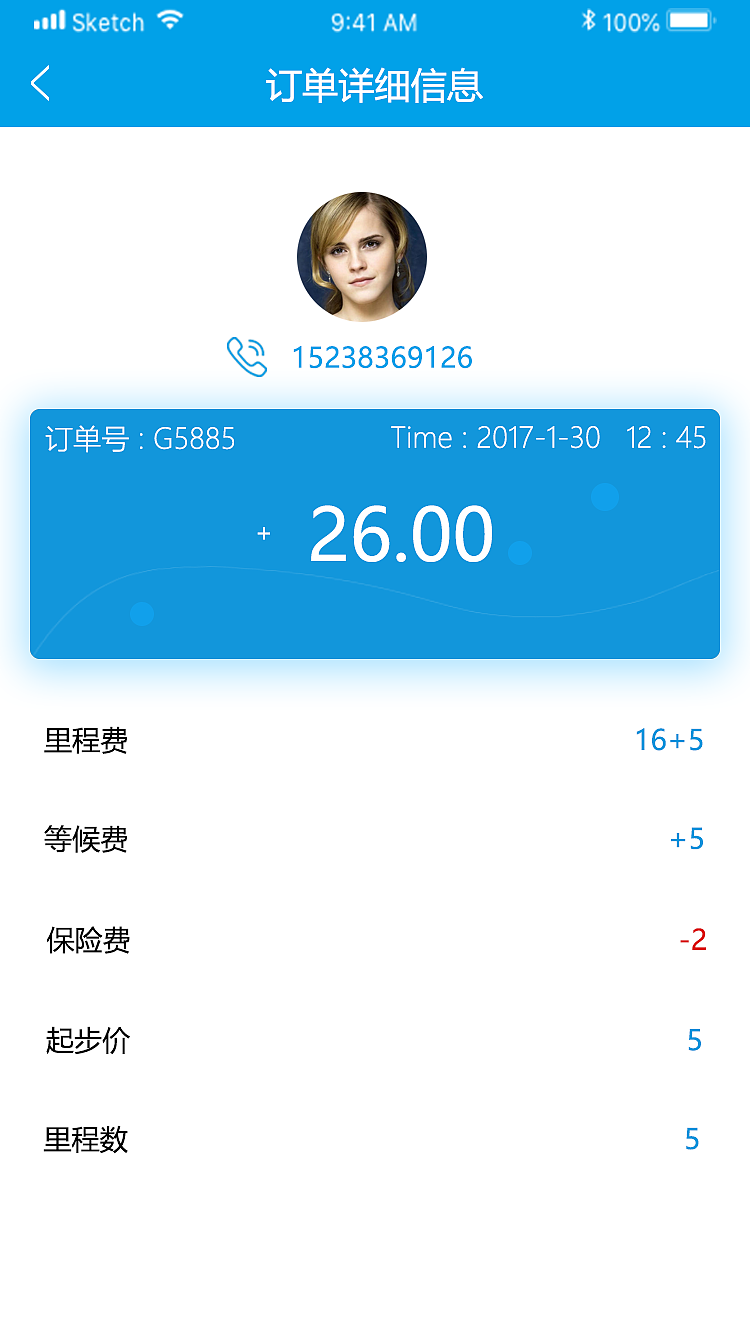Tap the Sketch carrier label
The image size is (750, 1334).
click(x=108, y=20)
